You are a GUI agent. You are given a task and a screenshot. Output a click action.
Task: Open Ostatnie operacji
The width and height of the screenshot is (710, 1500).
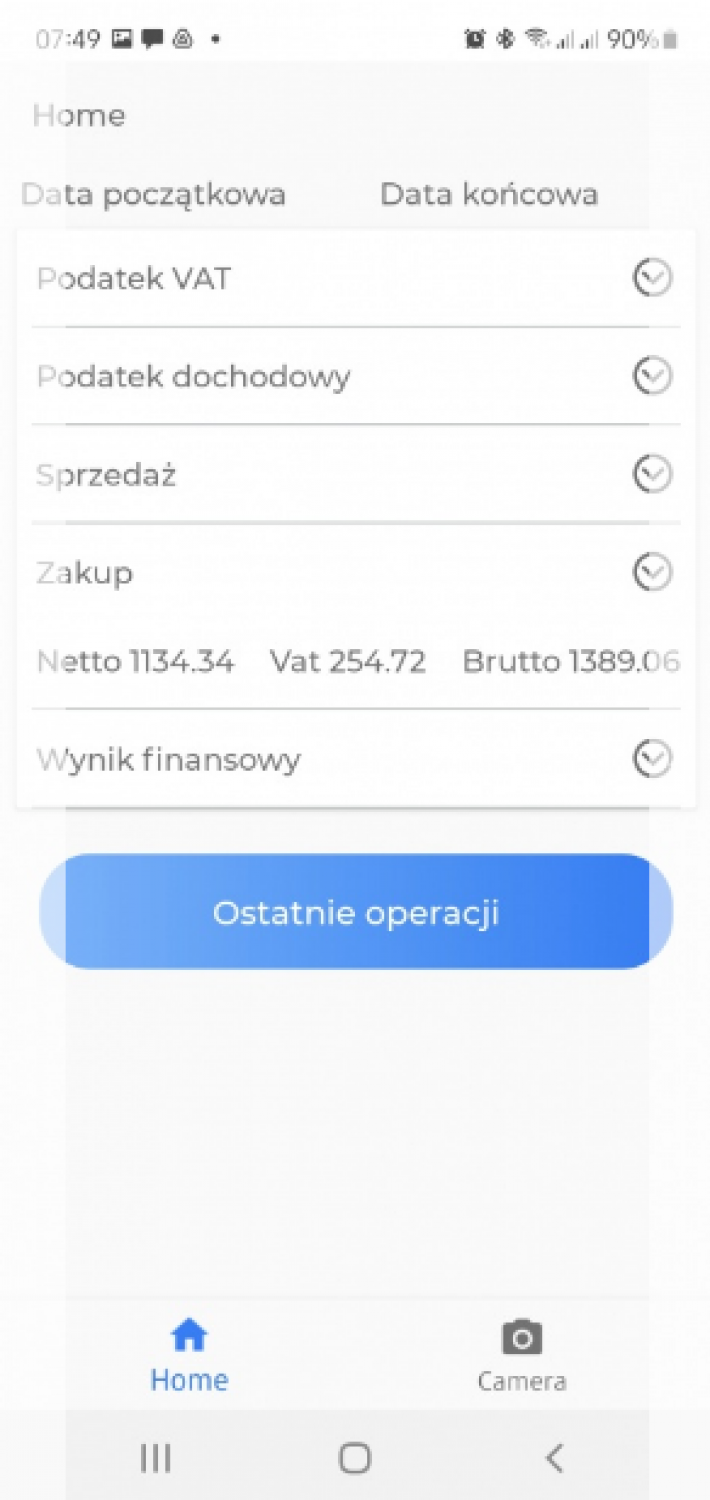355,912
